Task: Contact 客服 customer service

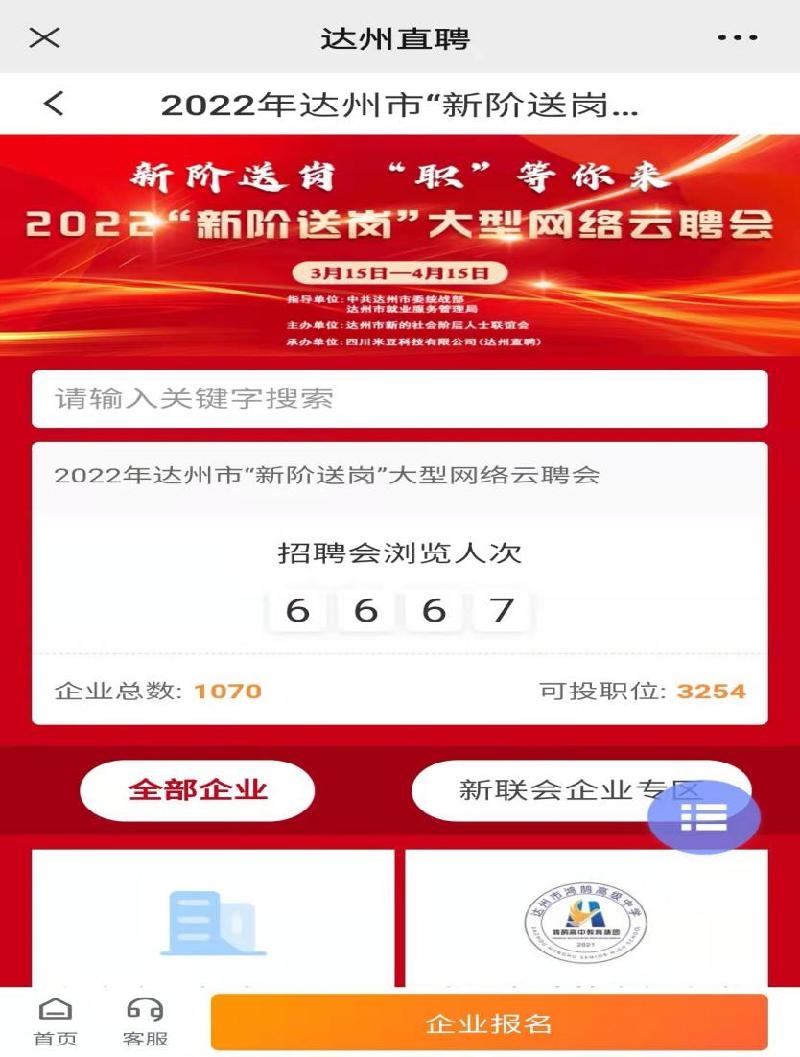Action: [x=145, y=1022]
